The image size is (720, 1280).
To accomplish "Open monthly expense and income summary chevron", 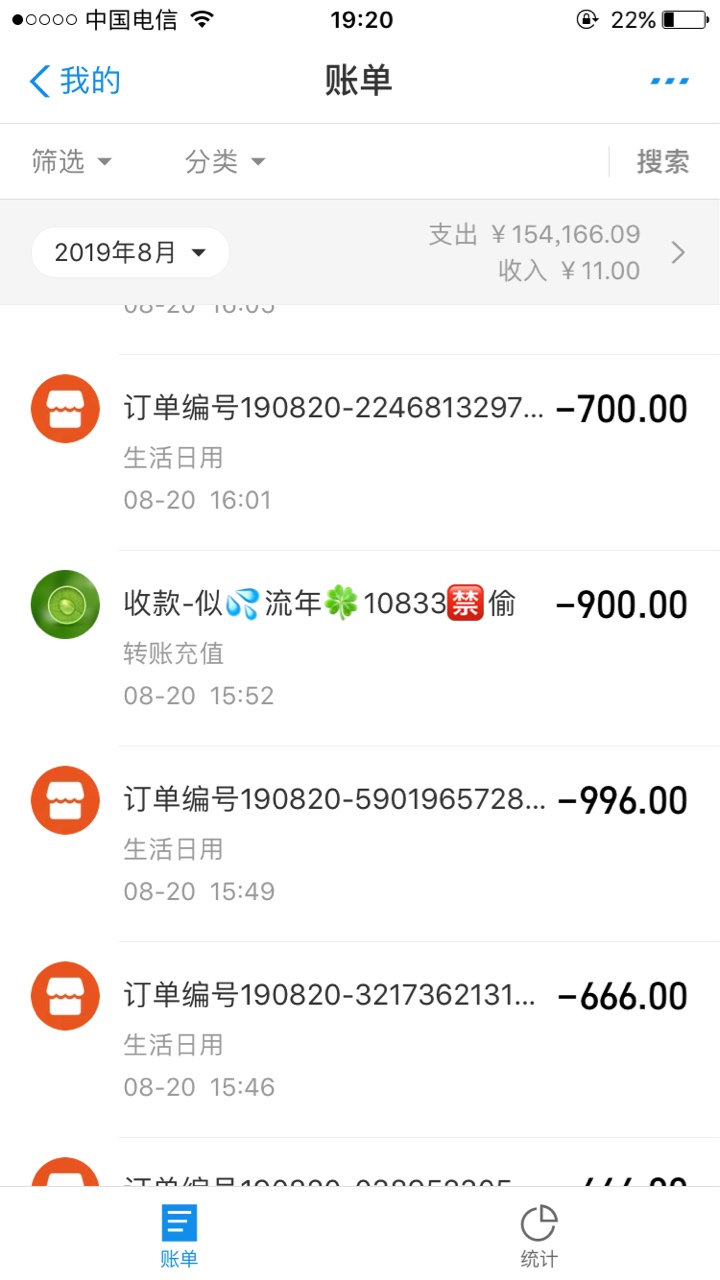I will point(678,252).
